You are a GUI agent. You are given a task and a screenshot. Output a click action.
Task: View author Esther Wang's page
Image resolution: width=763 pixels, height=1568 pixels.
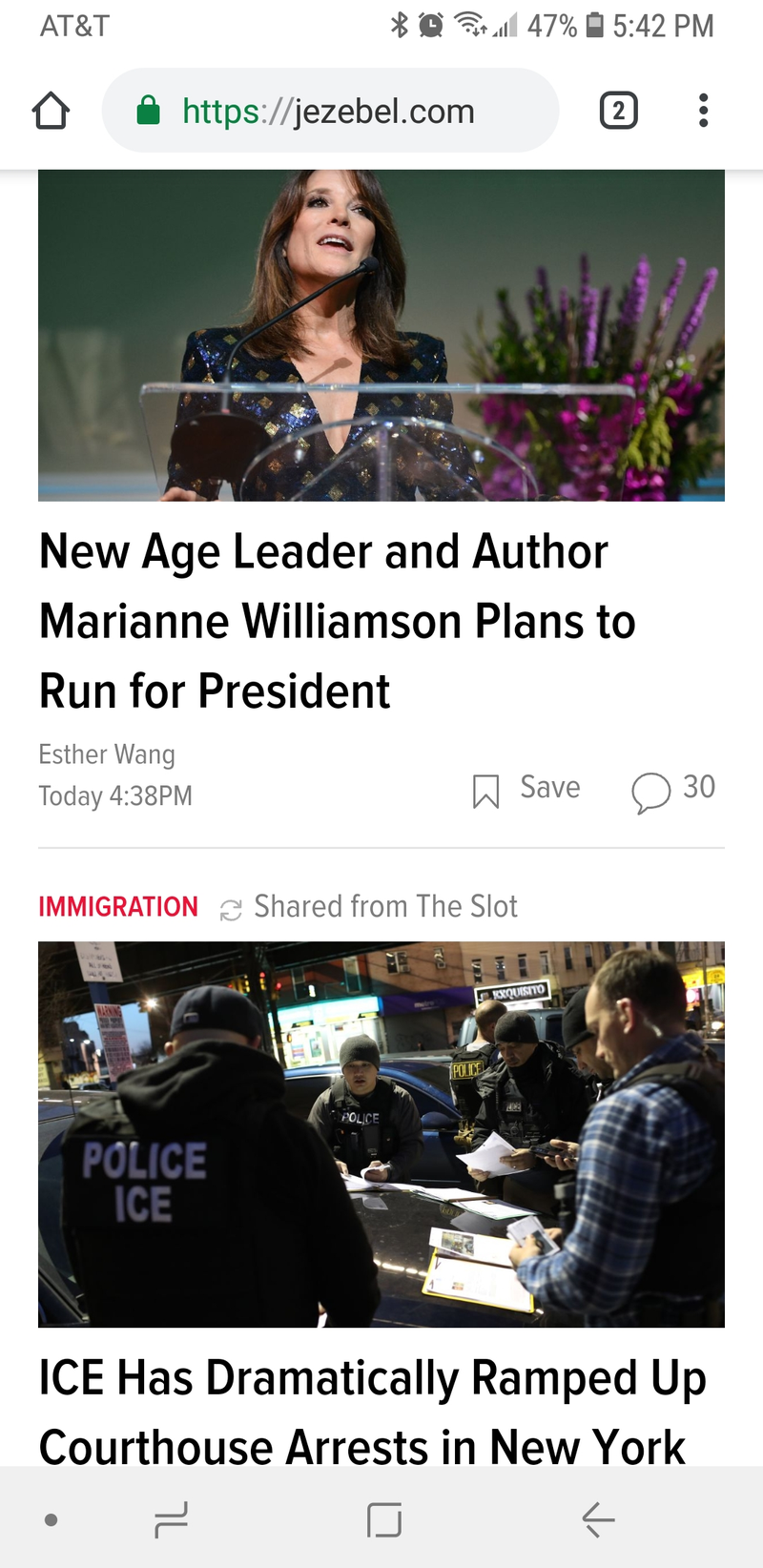[107, 754]
